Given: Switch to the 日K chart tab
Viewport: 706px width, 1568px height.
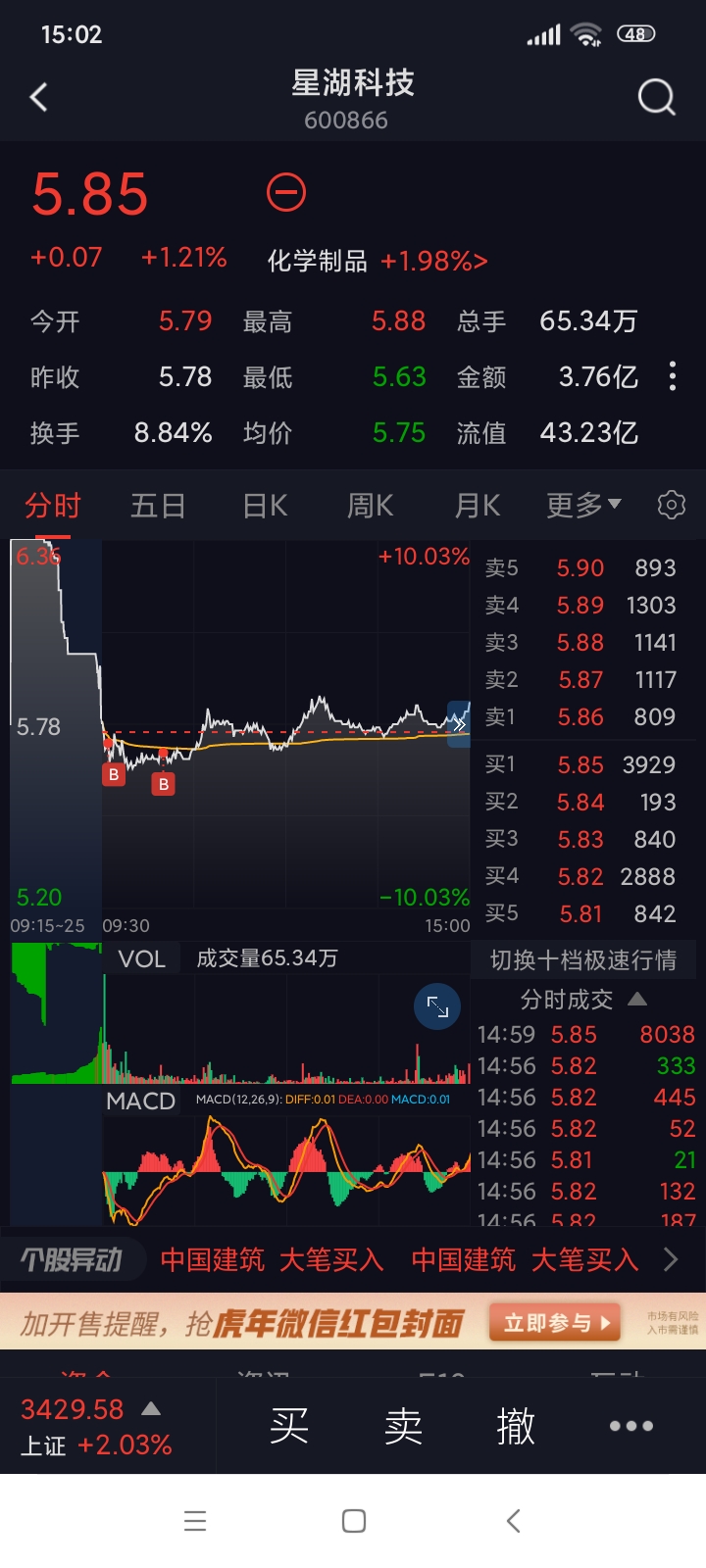Looking at the screenshot, I should (x=265, y=506).
